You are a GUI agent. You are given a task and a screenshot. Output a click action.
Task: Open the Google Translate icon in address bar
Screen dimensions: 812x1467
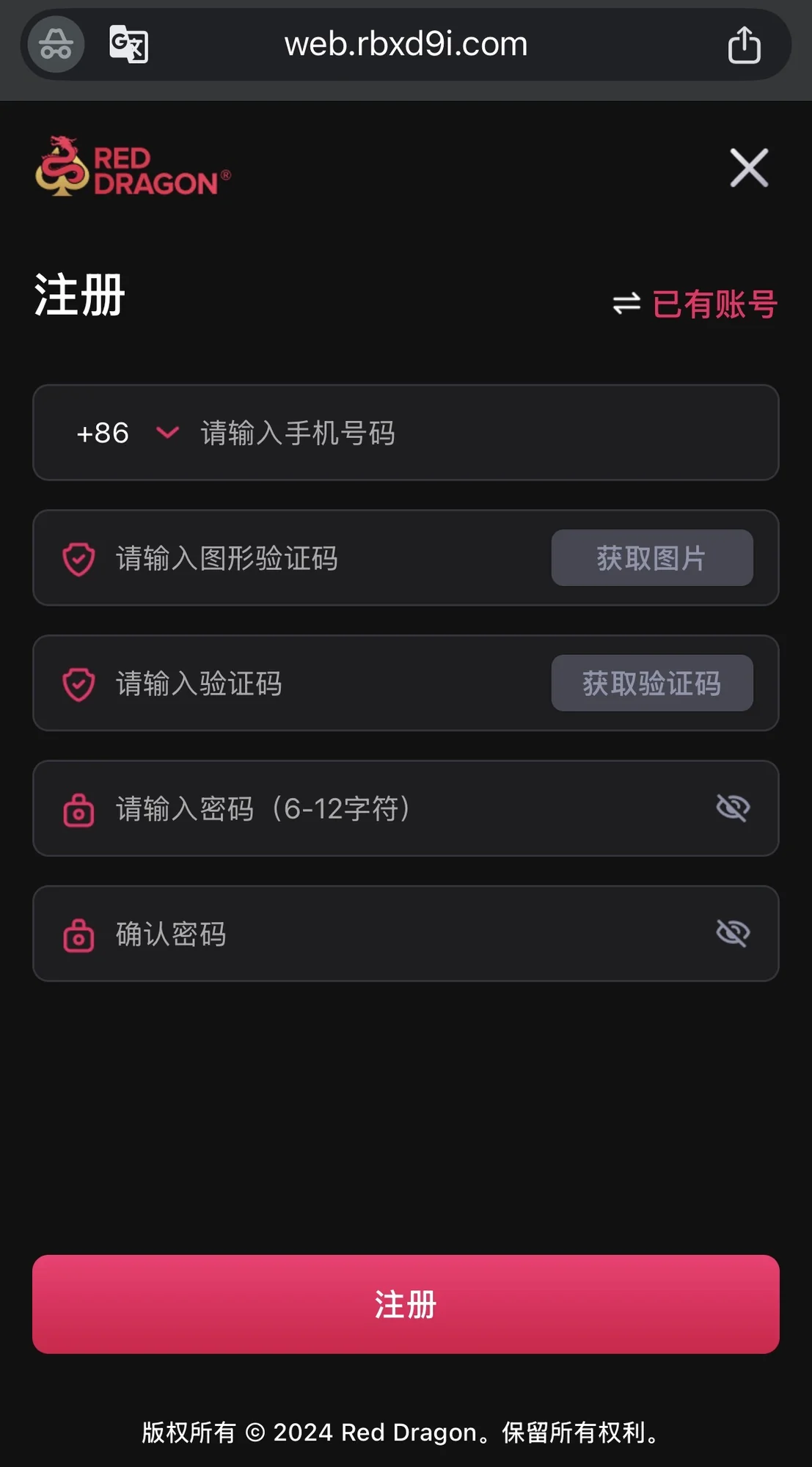point(128,44)
